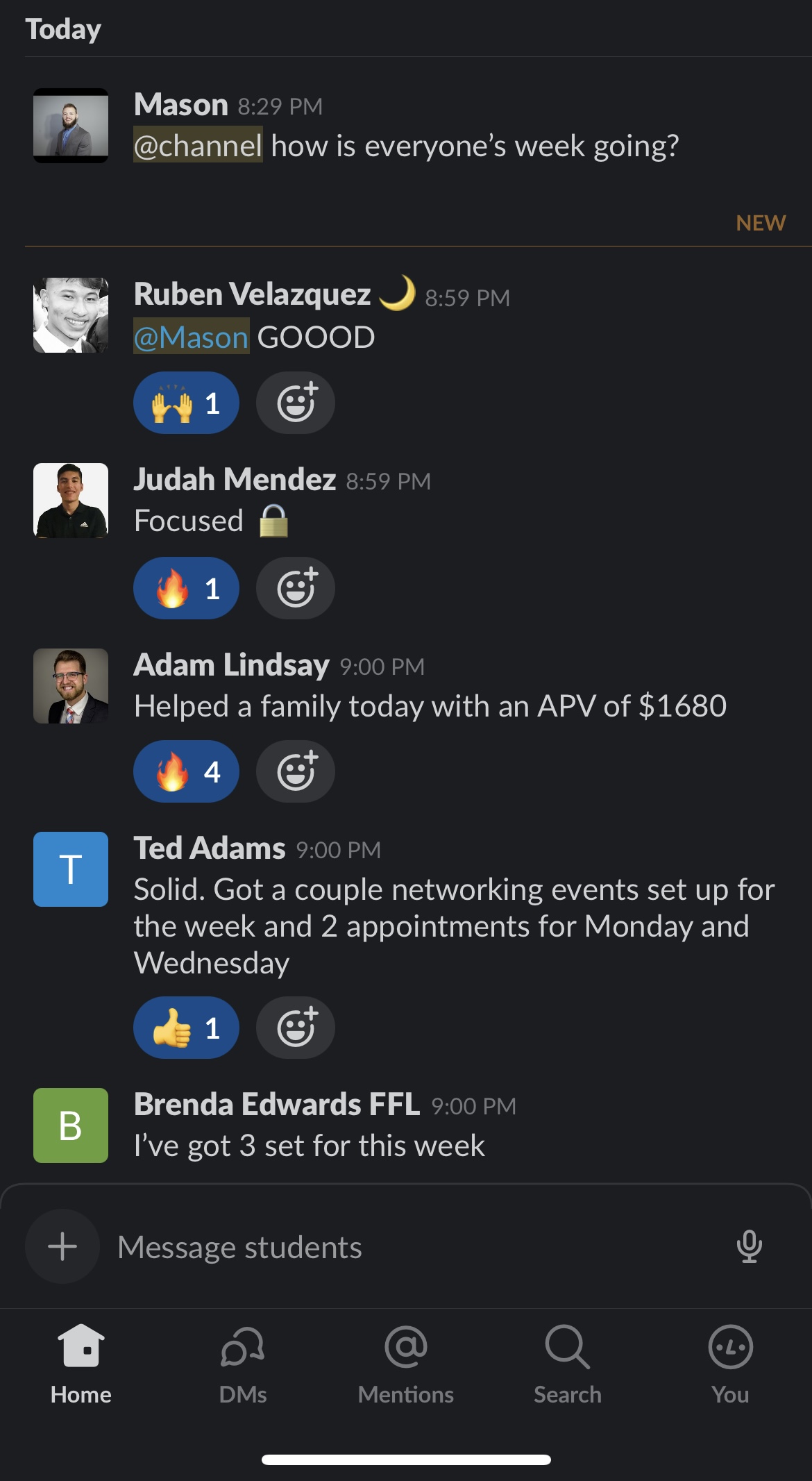This screenshot has height=1481, width=812.
Task: Add a reaction to Ted Adams's message
Action: pos(296,1028)
